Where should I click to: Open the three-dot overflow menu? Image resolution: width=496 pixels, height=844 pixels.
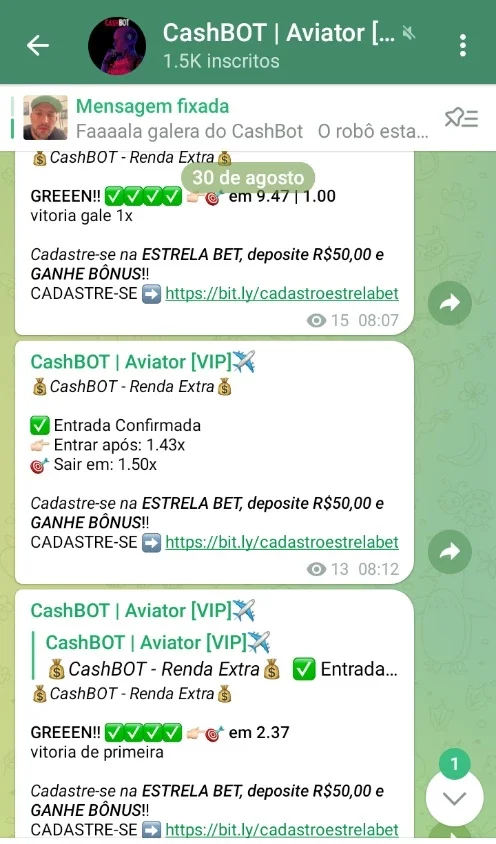point(463,46)
